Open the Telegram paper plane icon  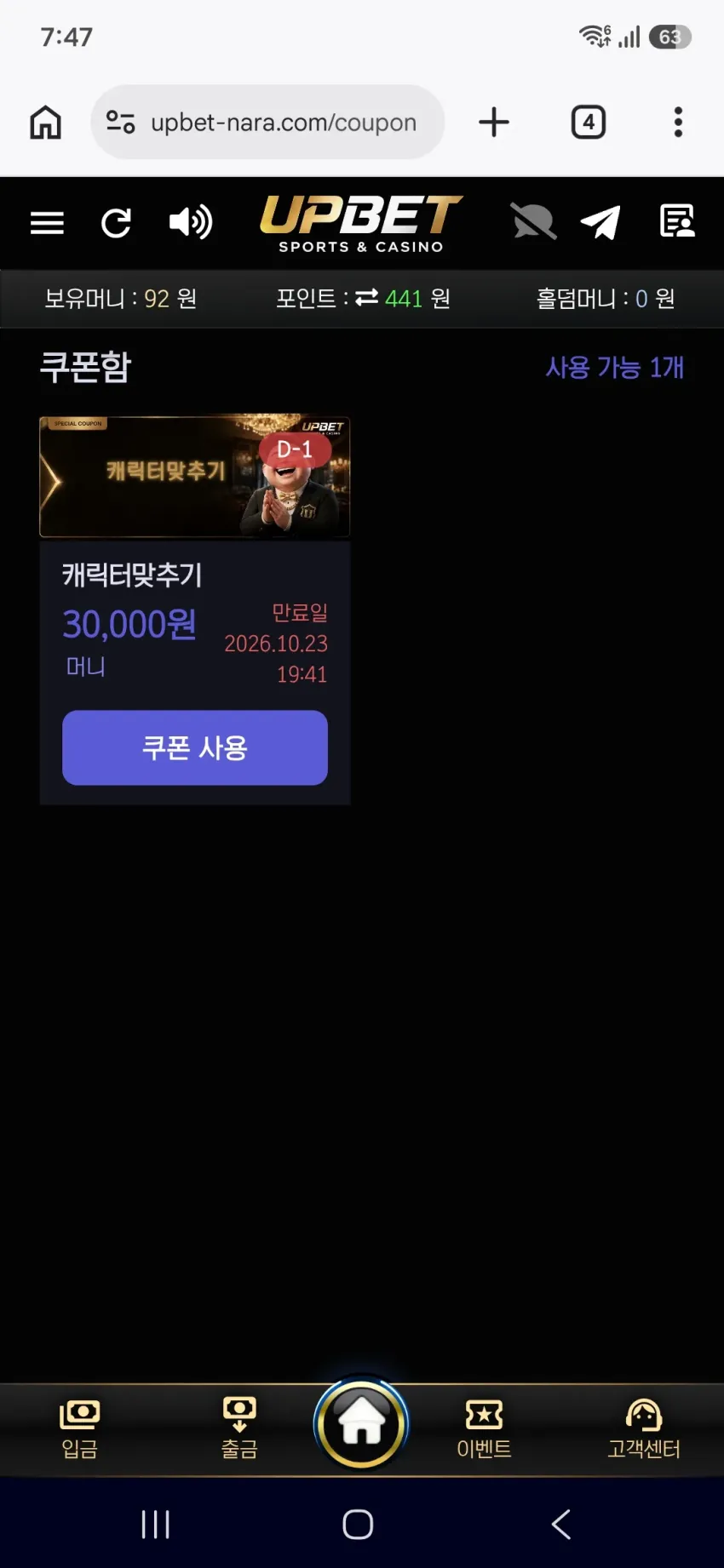click(x=600, y=222)
